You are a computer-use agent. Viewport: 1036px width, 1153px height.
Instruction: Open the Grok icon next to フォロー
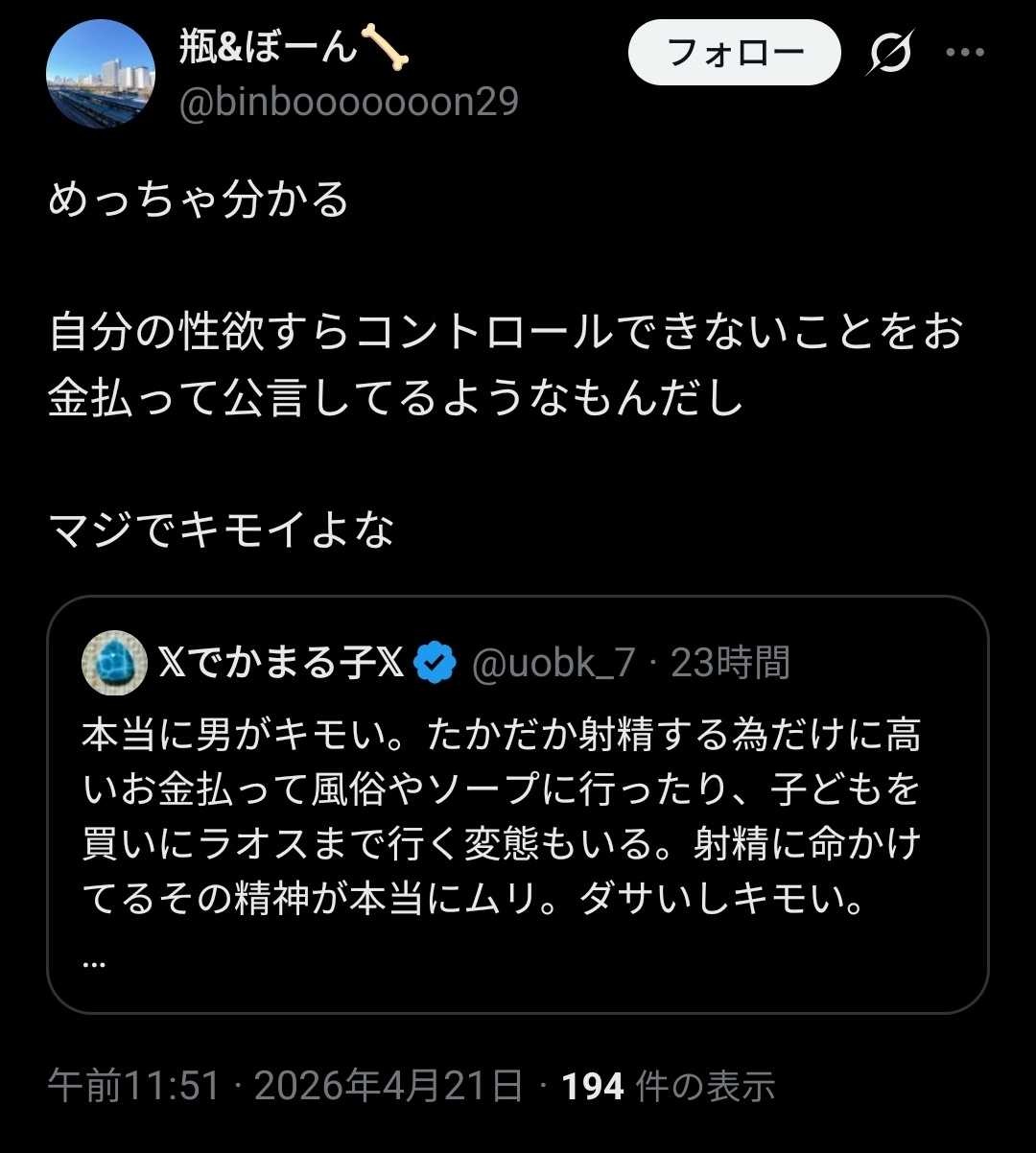coord(889,54)
